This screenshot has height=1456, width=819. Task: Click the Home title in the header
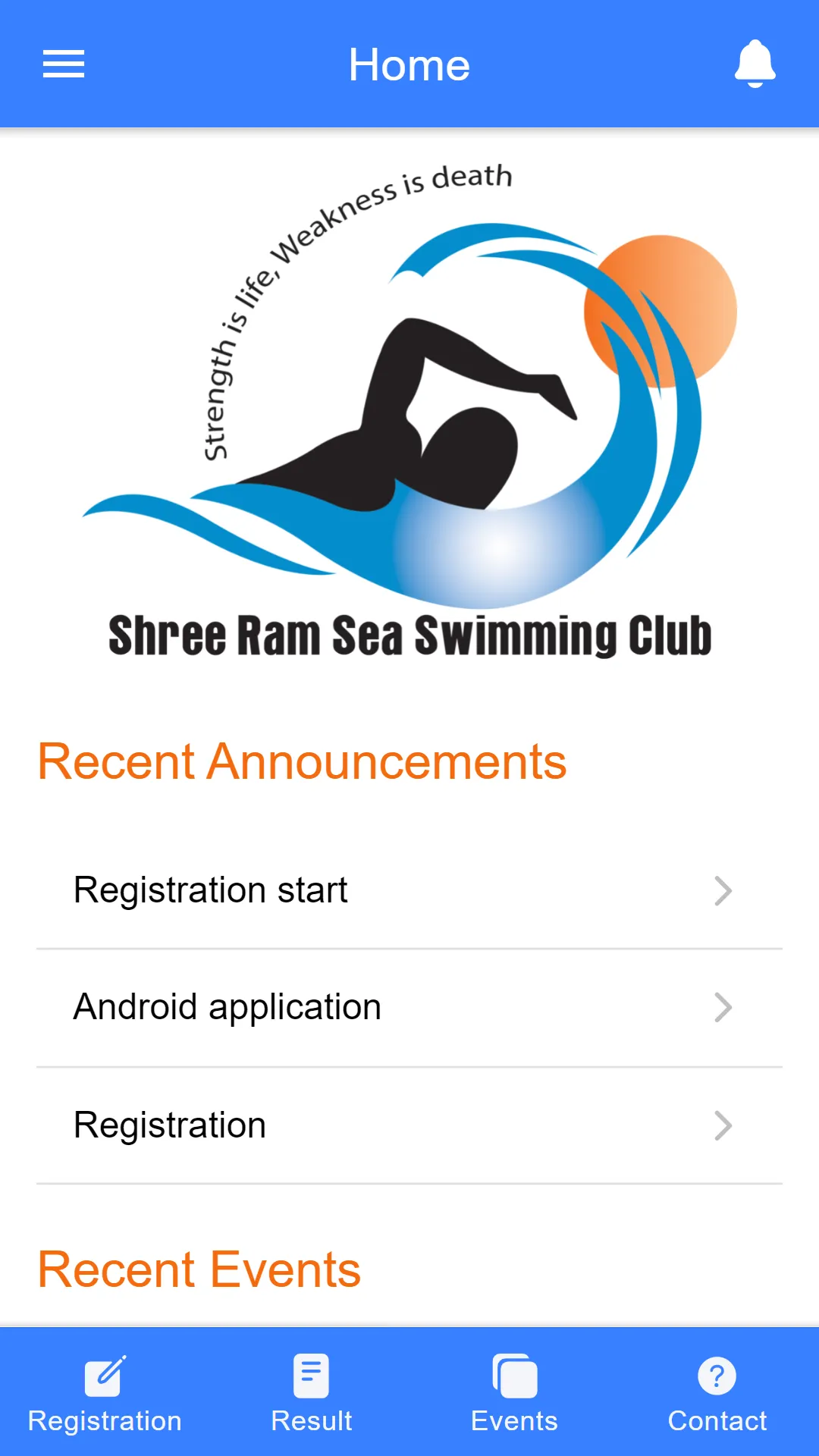[x=409, y=64]
